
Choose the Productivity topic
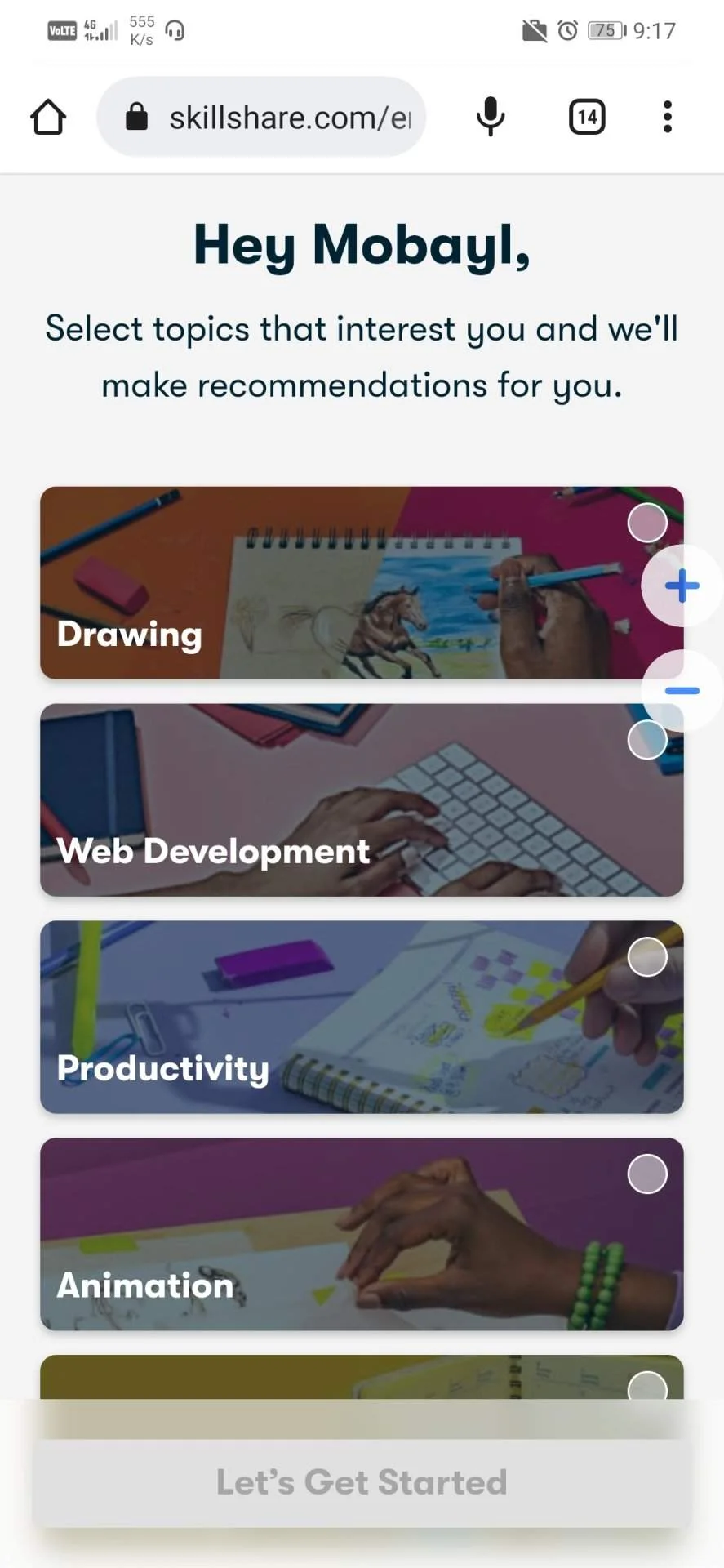tap(362, 1017)
